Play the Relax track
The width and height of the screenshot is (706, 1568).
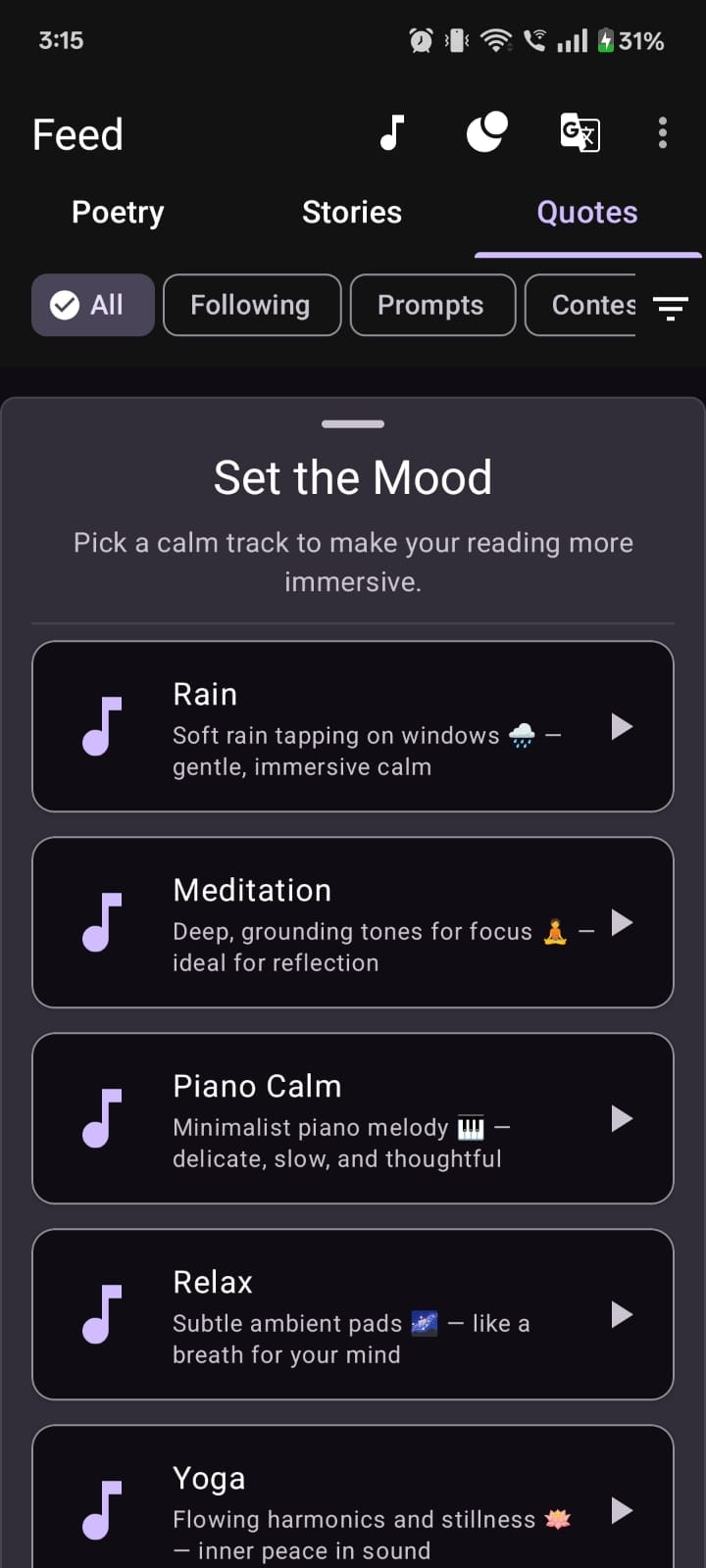(622, 1314)
